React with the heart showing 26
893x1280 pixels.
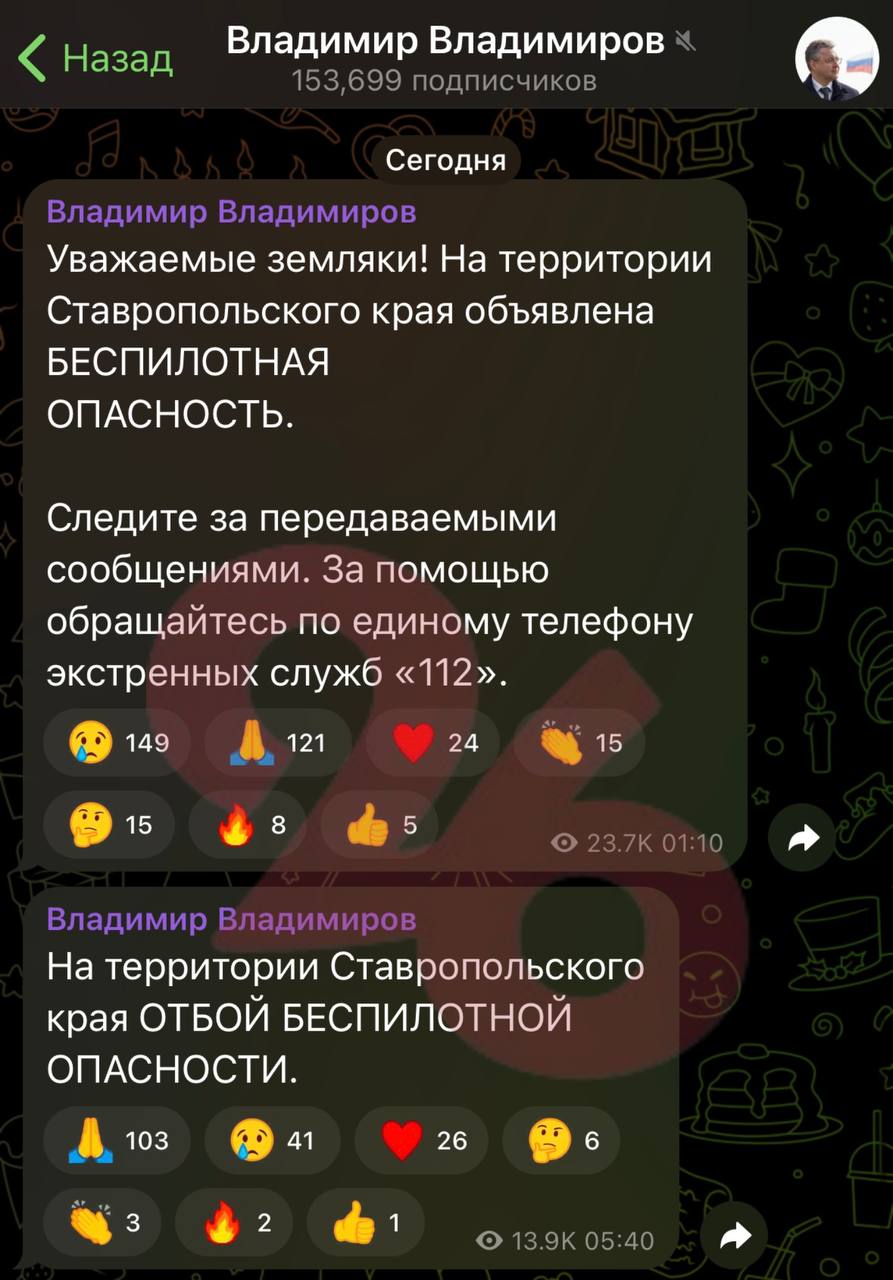tap(423, 1140)
